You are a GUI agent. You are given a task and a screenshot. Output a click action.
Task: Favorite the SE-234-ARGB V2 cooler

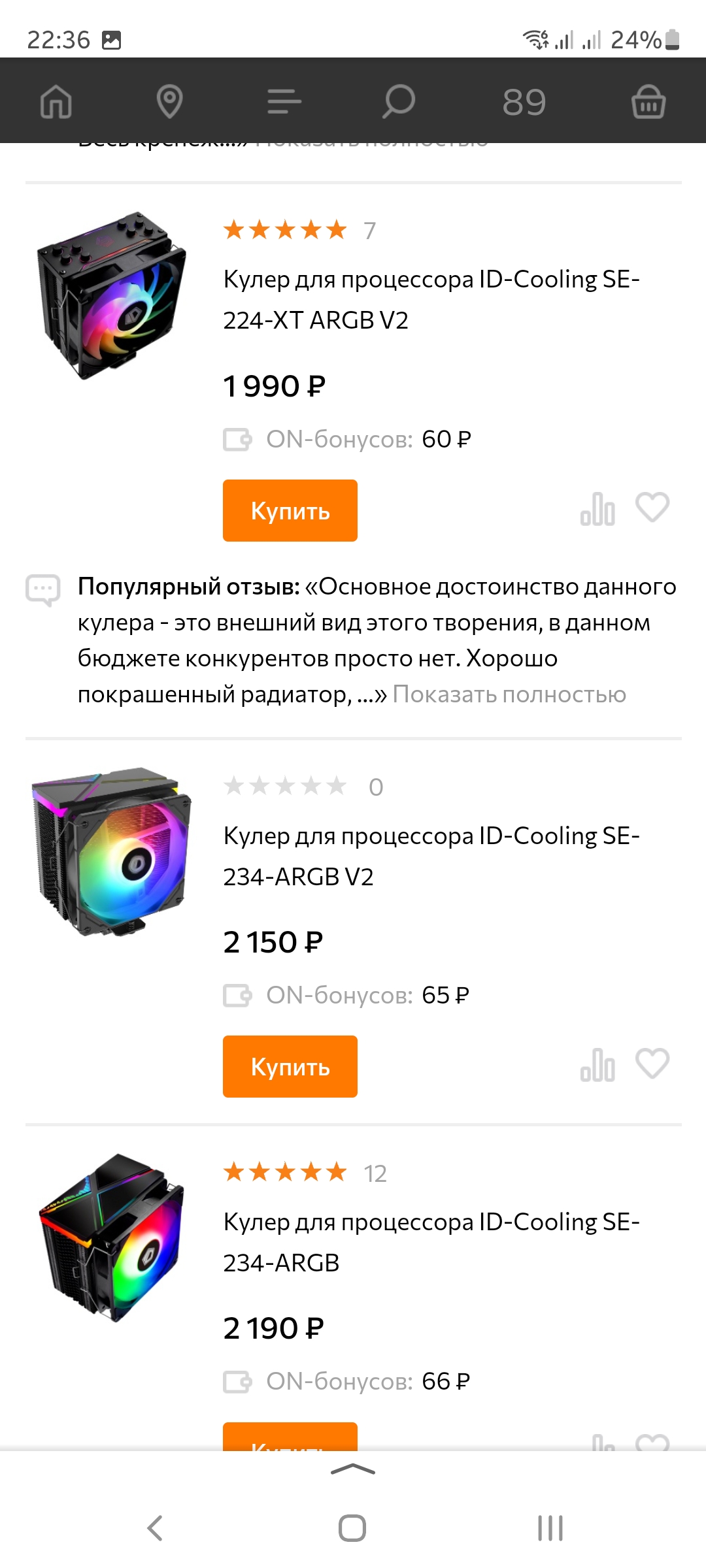coord(652,1064)
